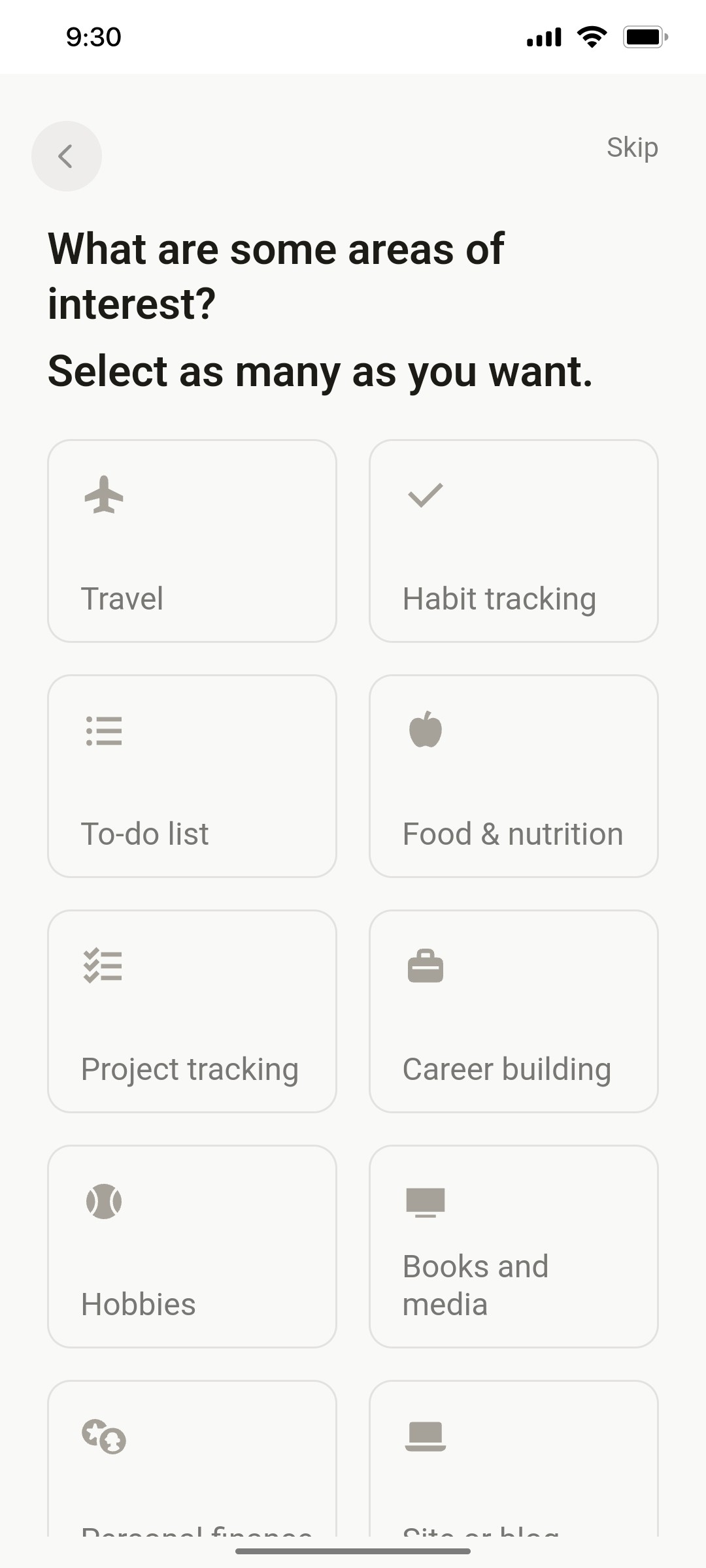Tap the back chevron button
This screenshot has height=1568, width=706.
pos(66,156)
